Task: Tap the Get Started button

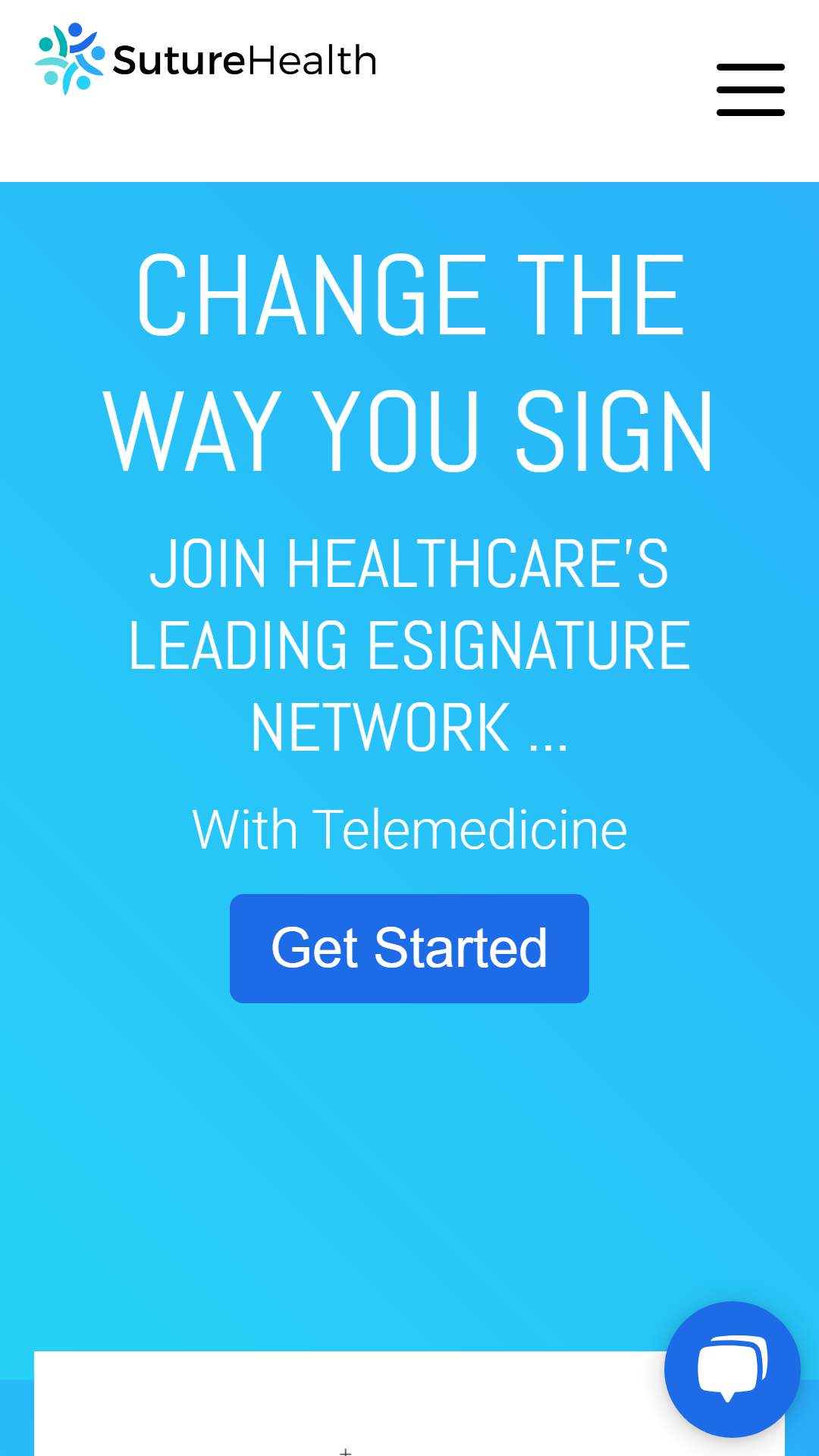Action: click(x=409, y=948)
